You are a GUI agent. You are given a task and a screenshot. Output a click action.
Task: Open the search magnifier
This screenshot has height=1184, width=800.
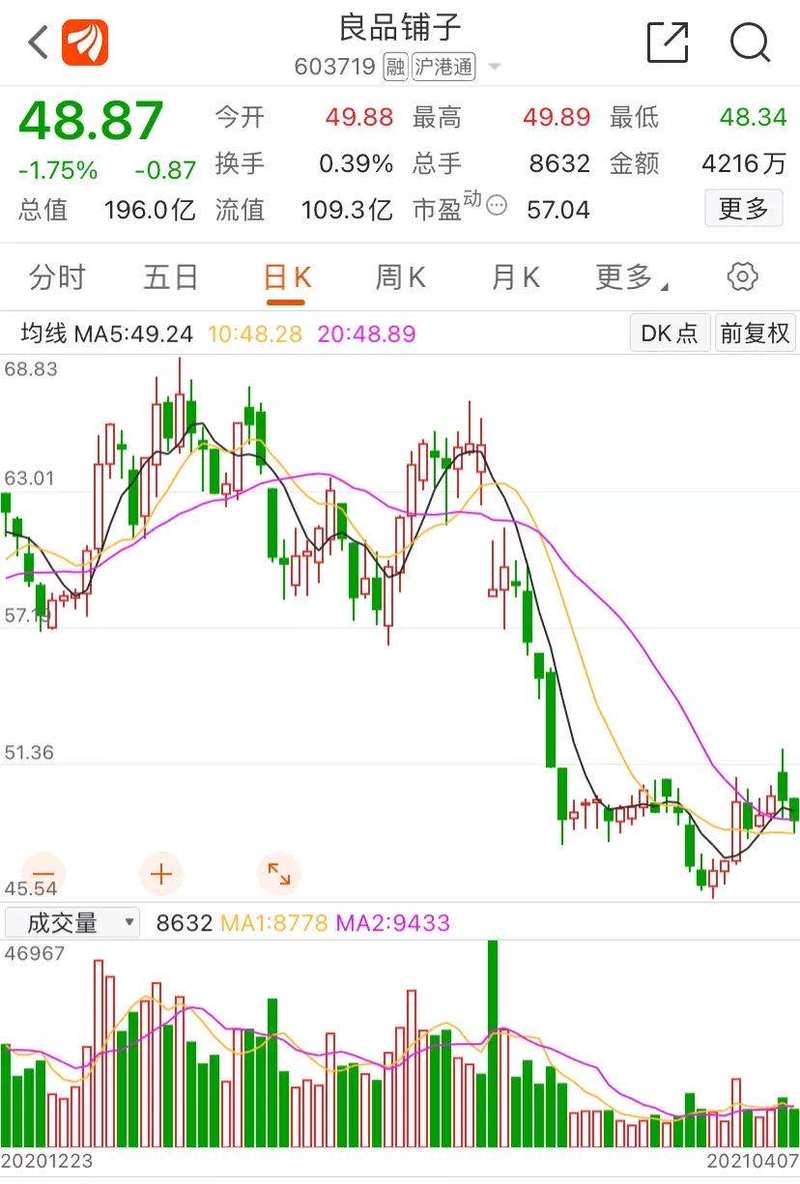750,42
